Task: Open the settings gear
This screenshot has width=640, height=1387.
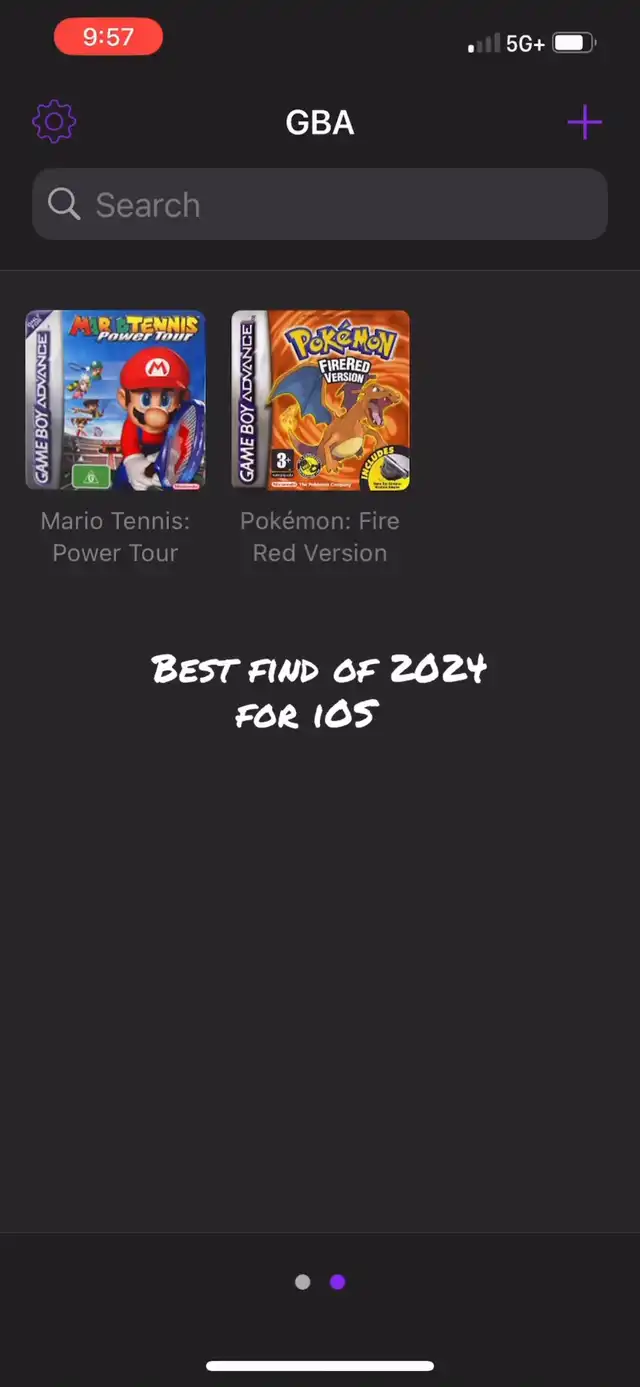Action: [54, 122]
